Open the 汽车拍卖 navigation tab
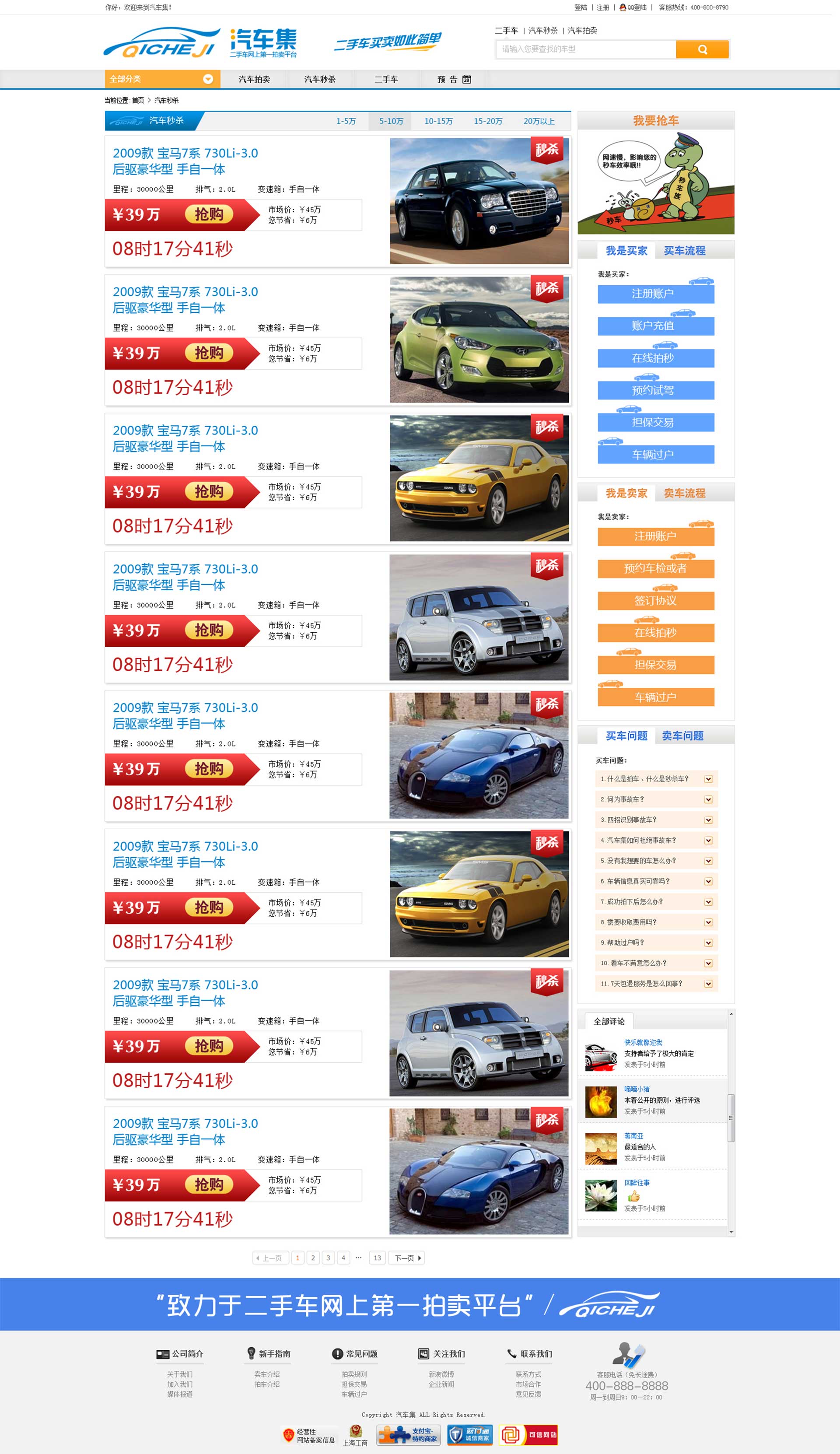840x1454 pixels. point(255,79)
